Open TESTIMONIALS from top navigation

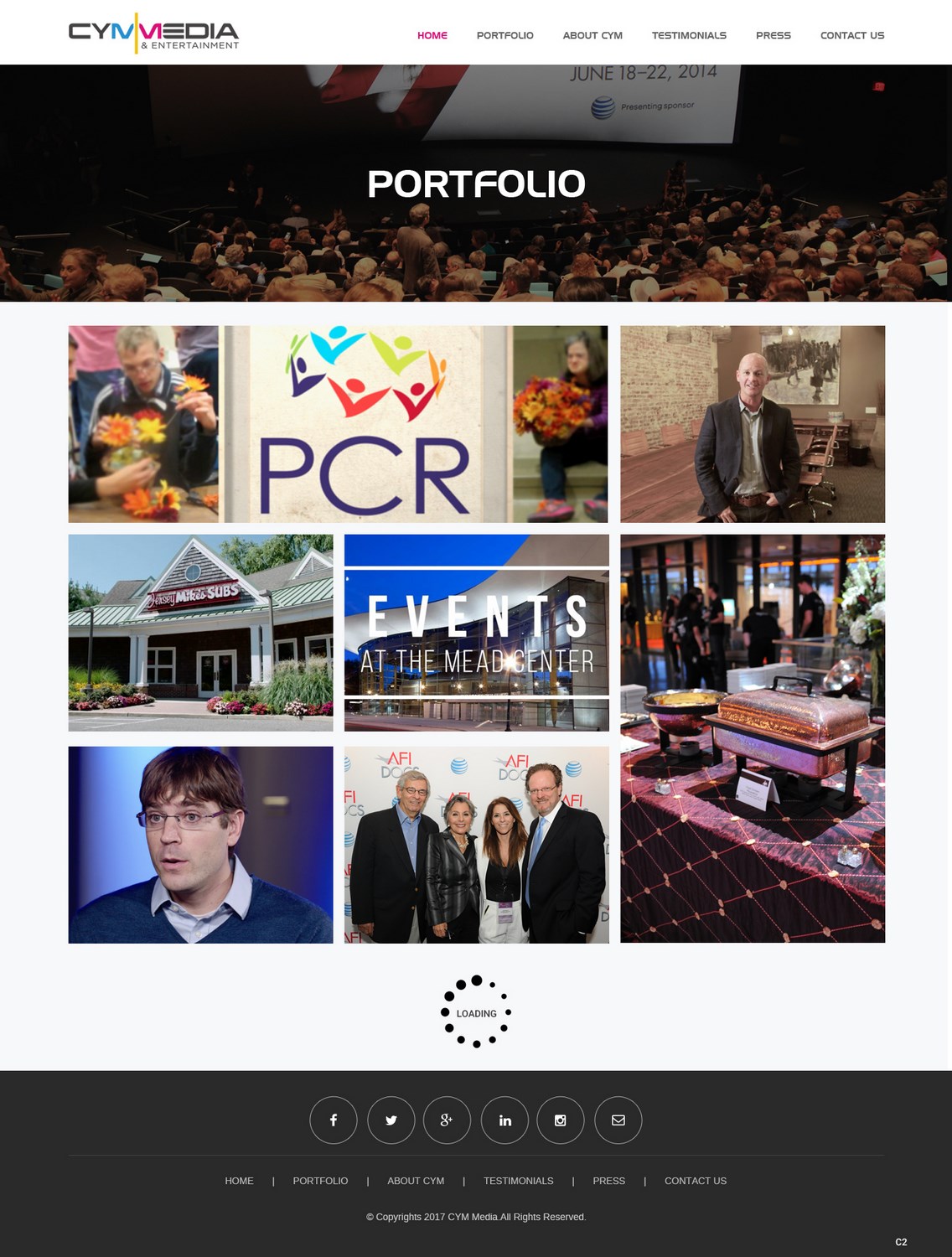689,35
